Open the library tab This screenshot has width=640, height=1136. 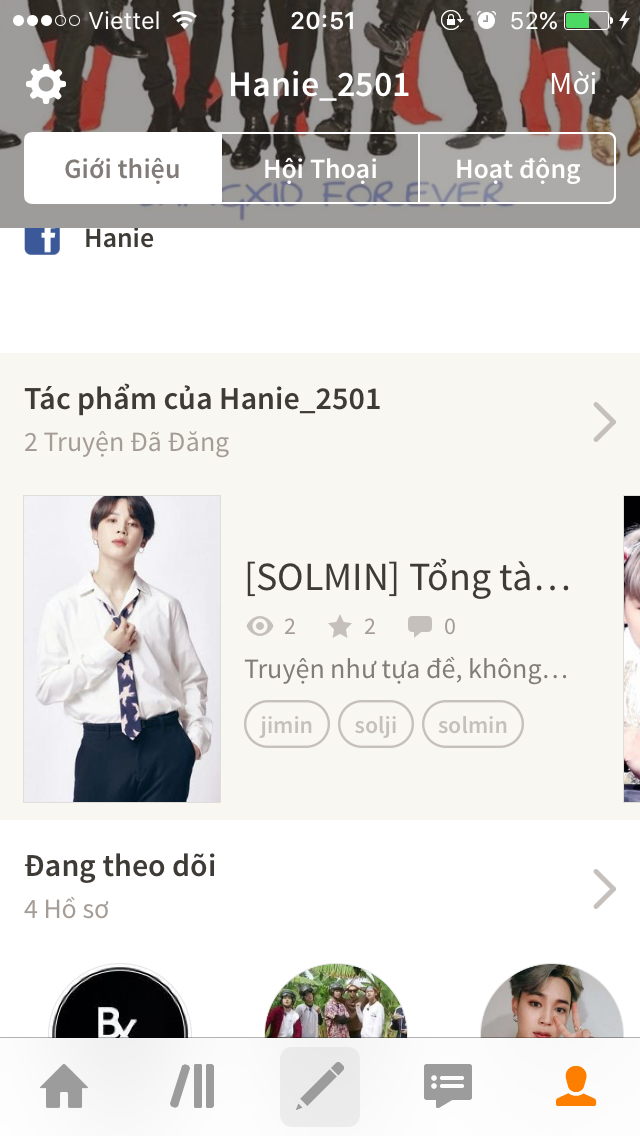[x=192, y=1087]
